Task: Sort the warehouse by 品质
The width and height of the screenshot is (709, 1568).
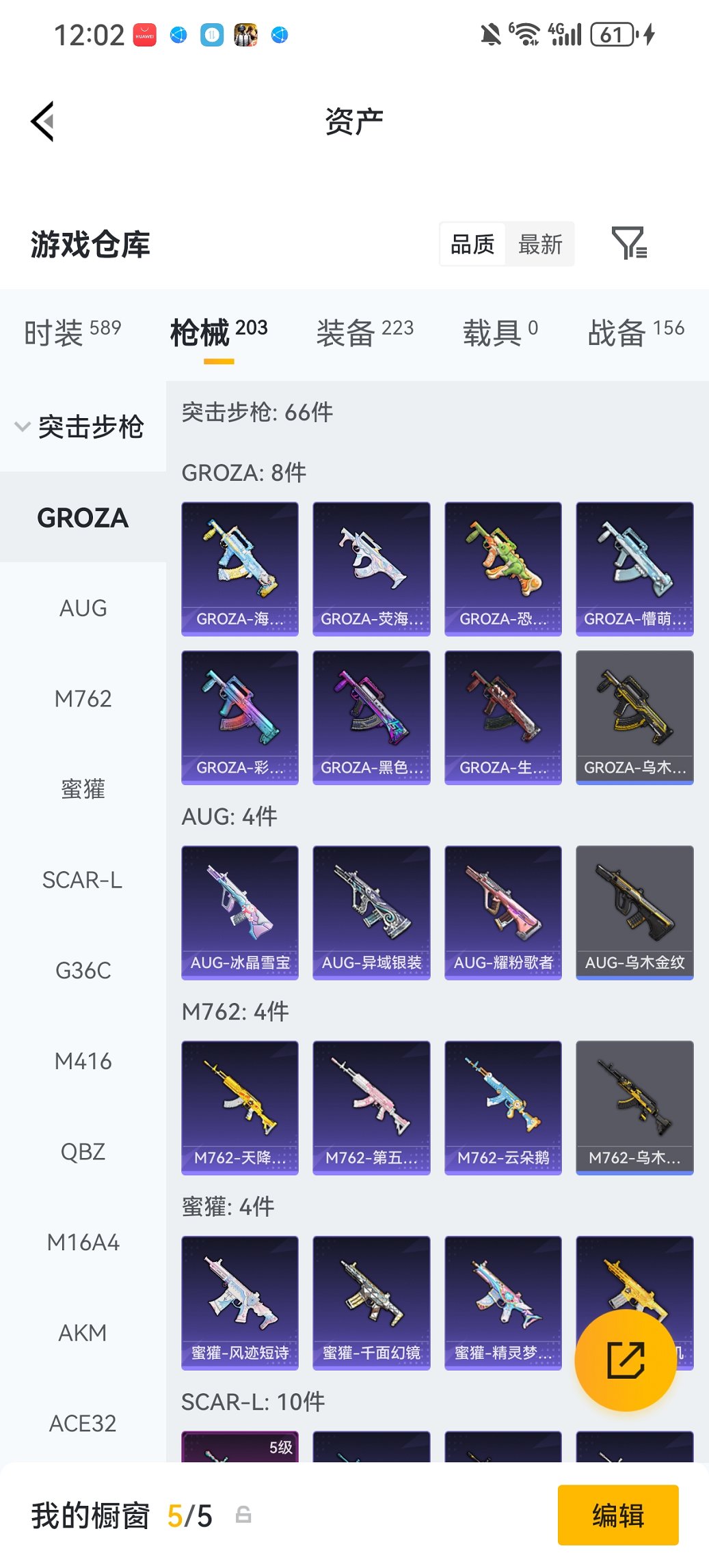Action: tap(472, 244)
